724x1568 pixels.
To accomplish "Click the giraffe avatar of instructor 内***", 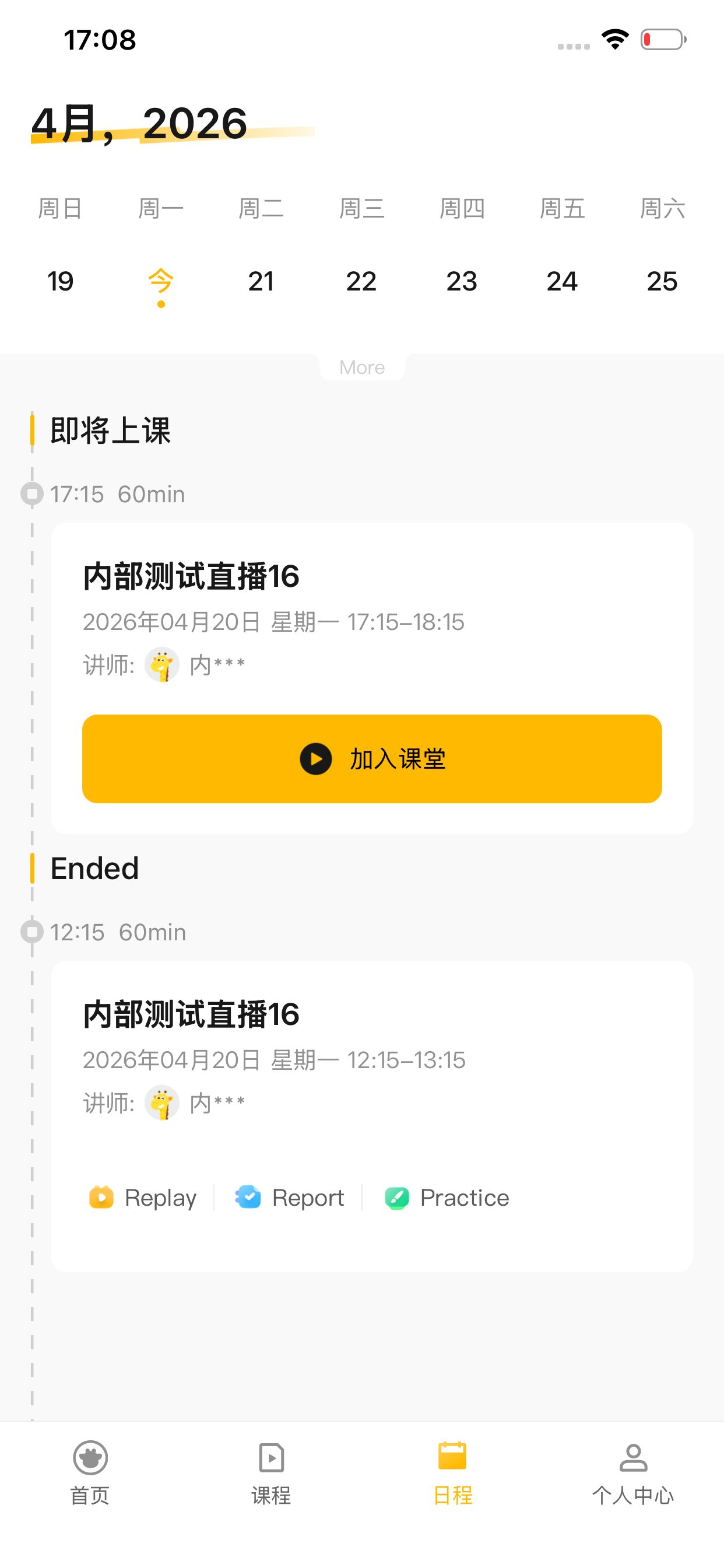I will (x=161, y=664).
